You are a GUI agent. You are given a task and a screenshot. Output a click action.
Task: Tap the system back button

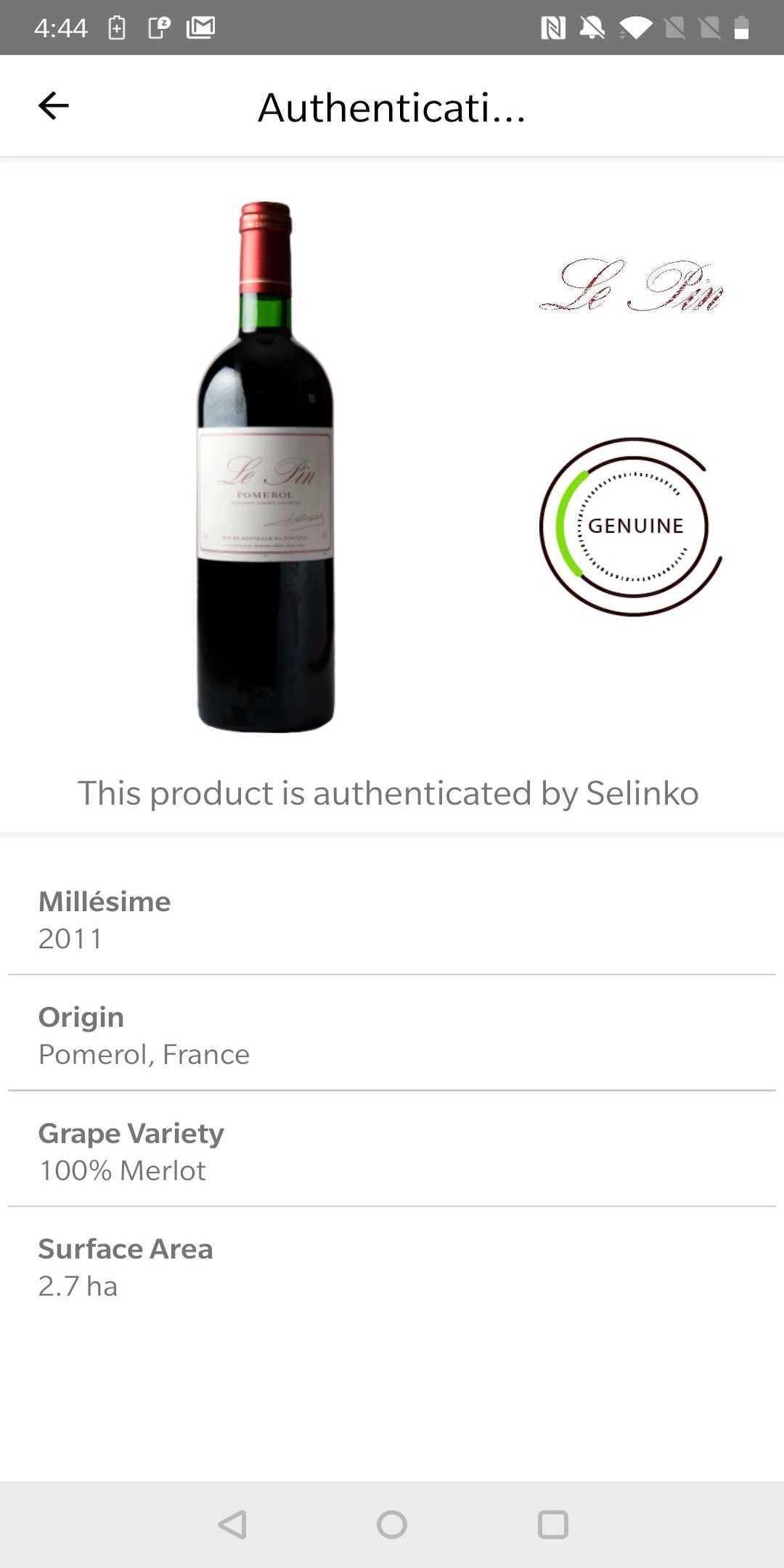tap(232, 1524)
